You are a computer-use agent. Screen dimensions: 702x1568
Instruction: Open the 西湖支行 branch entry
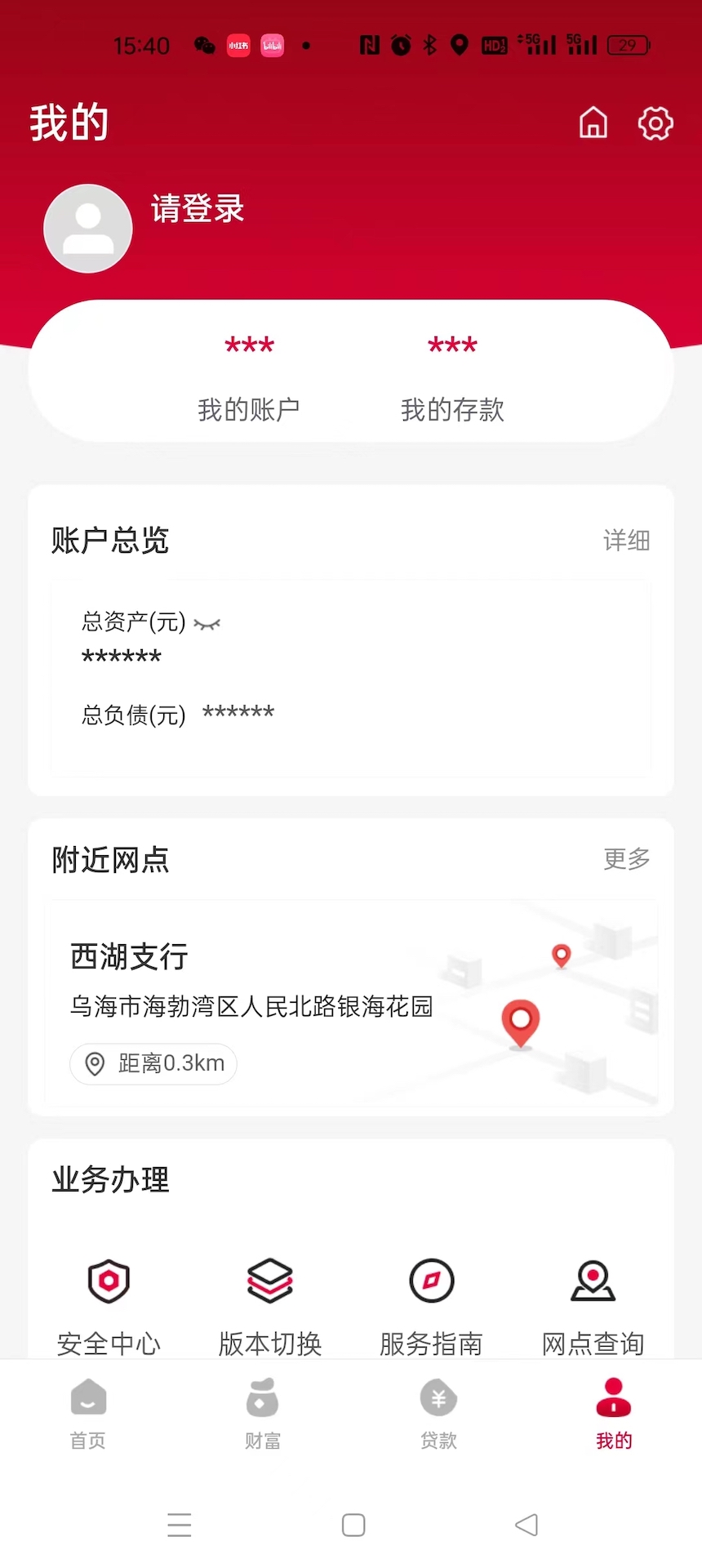coord(128,955)
